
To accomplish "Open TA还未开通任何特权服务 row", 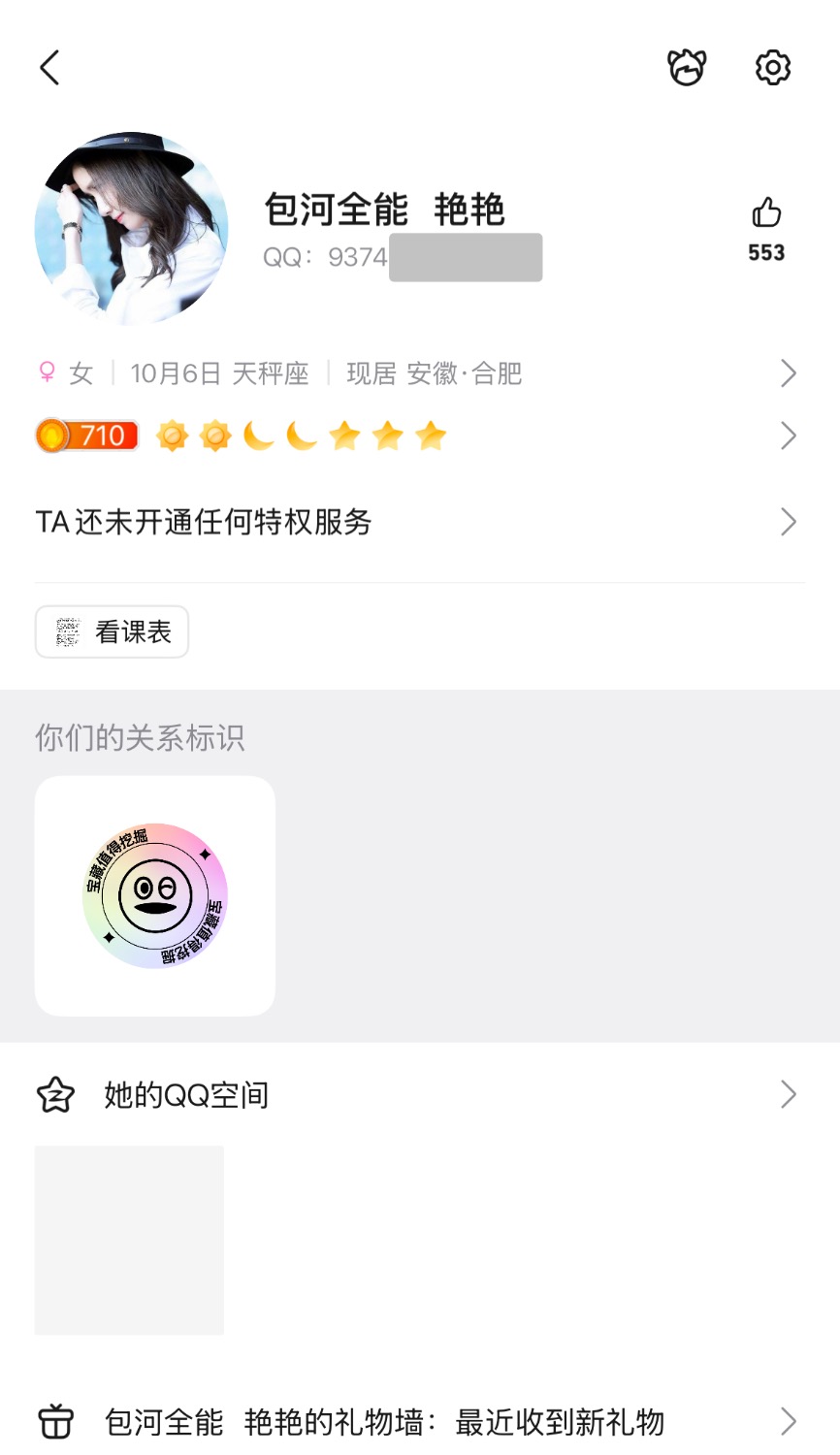I will pyautogui.click(x=417, y=522).
